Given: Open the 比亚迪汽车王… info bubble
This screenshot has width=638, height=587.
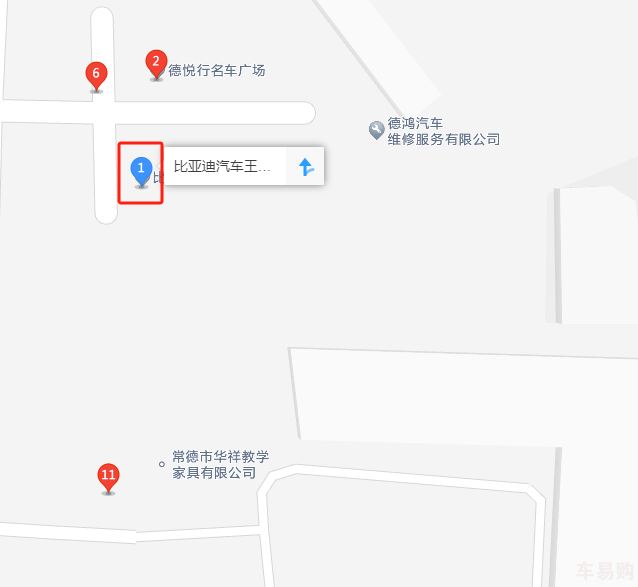Looking at the screenshot, I should point(223,166).
